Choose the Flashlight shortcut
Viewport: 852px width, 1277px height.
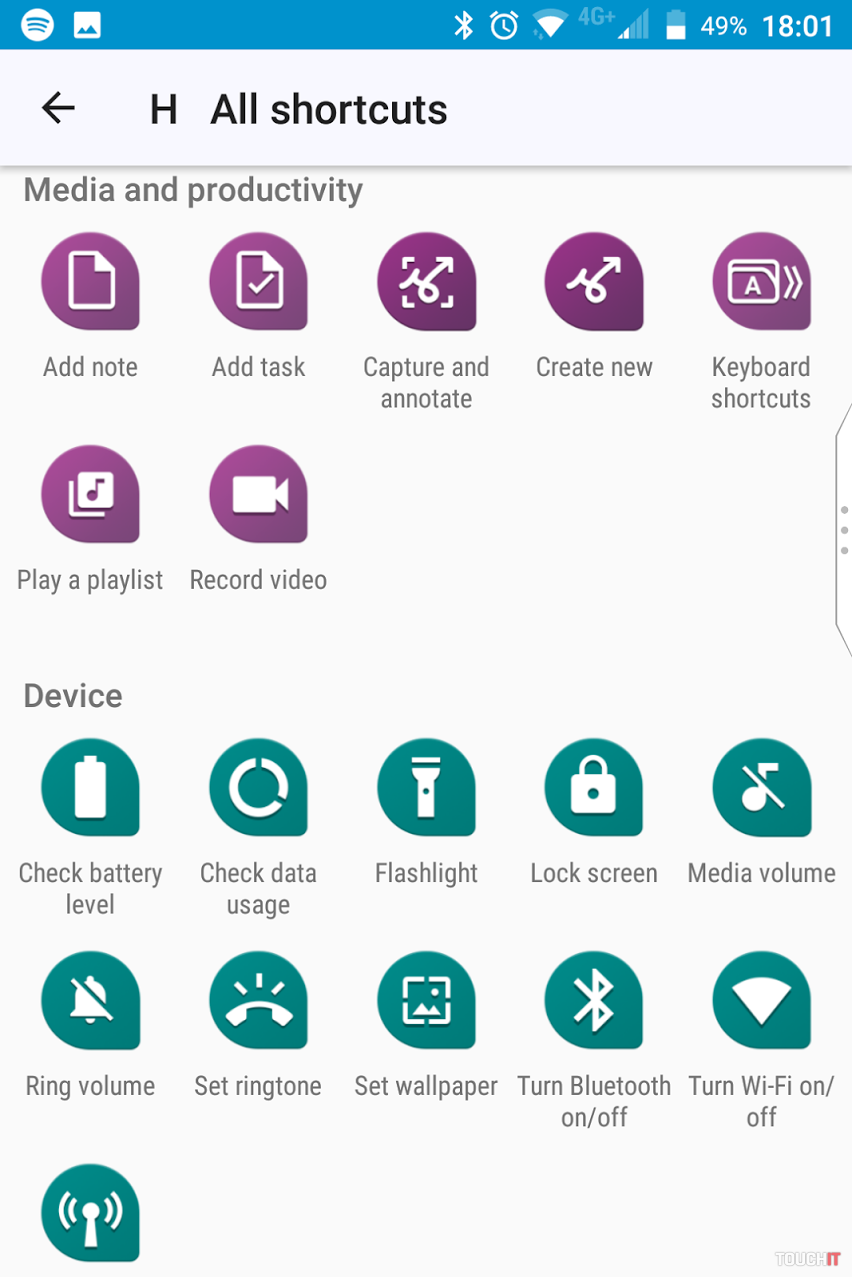click(x=426, y=788)
